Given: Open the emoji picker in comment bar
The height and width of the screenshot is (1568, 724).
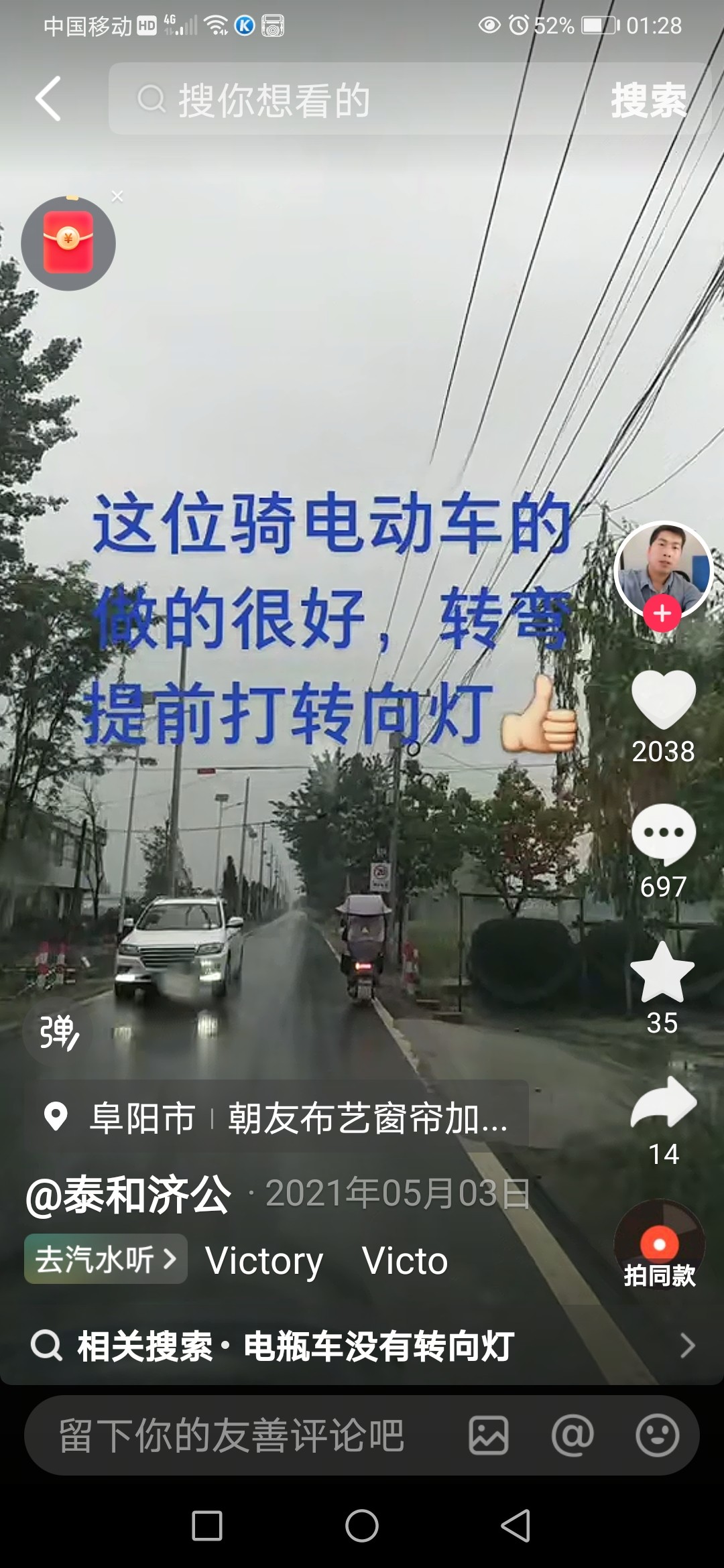Looking at the screenshot, I should (657, 1436).
